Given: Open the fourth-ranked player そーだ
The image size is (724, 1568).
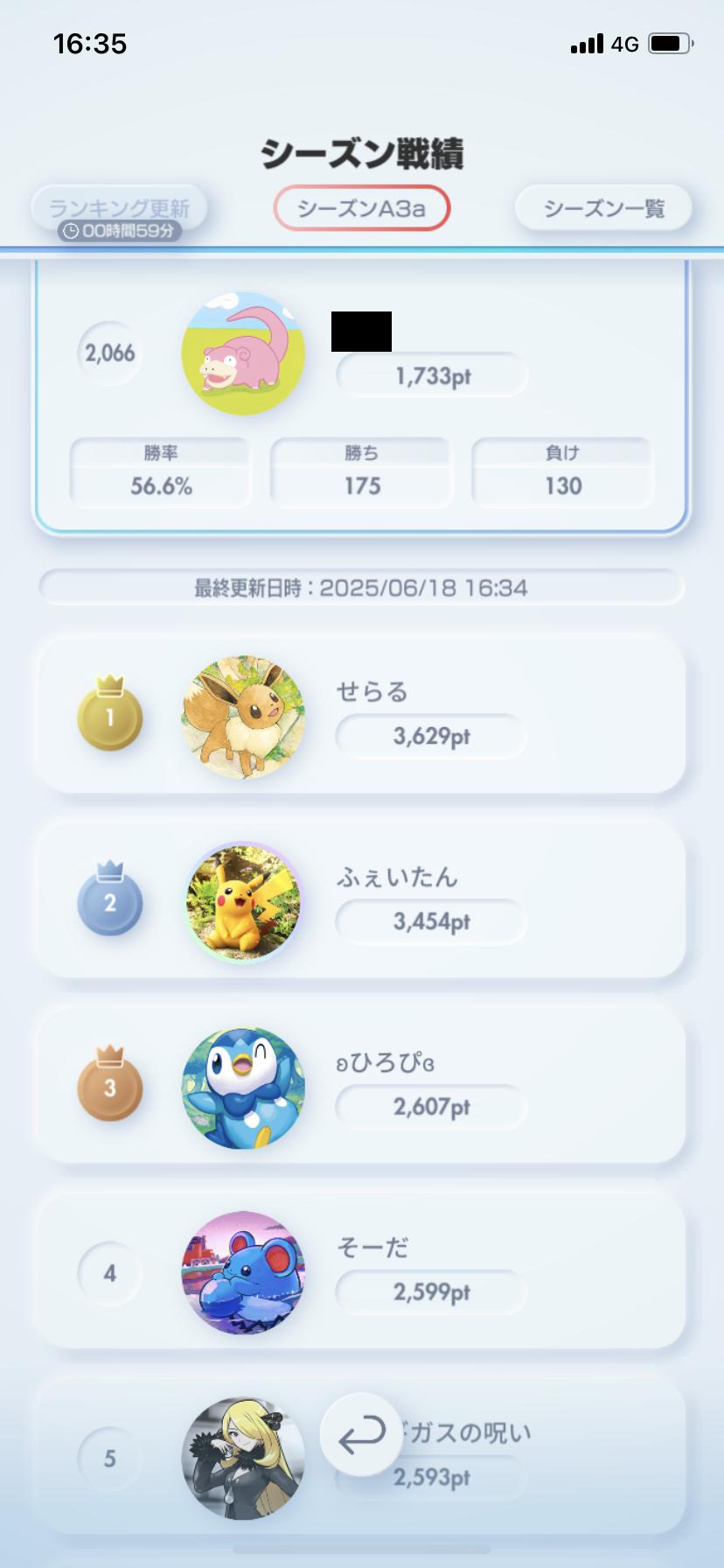Looking at the screenshot, I should [361, 1272].
